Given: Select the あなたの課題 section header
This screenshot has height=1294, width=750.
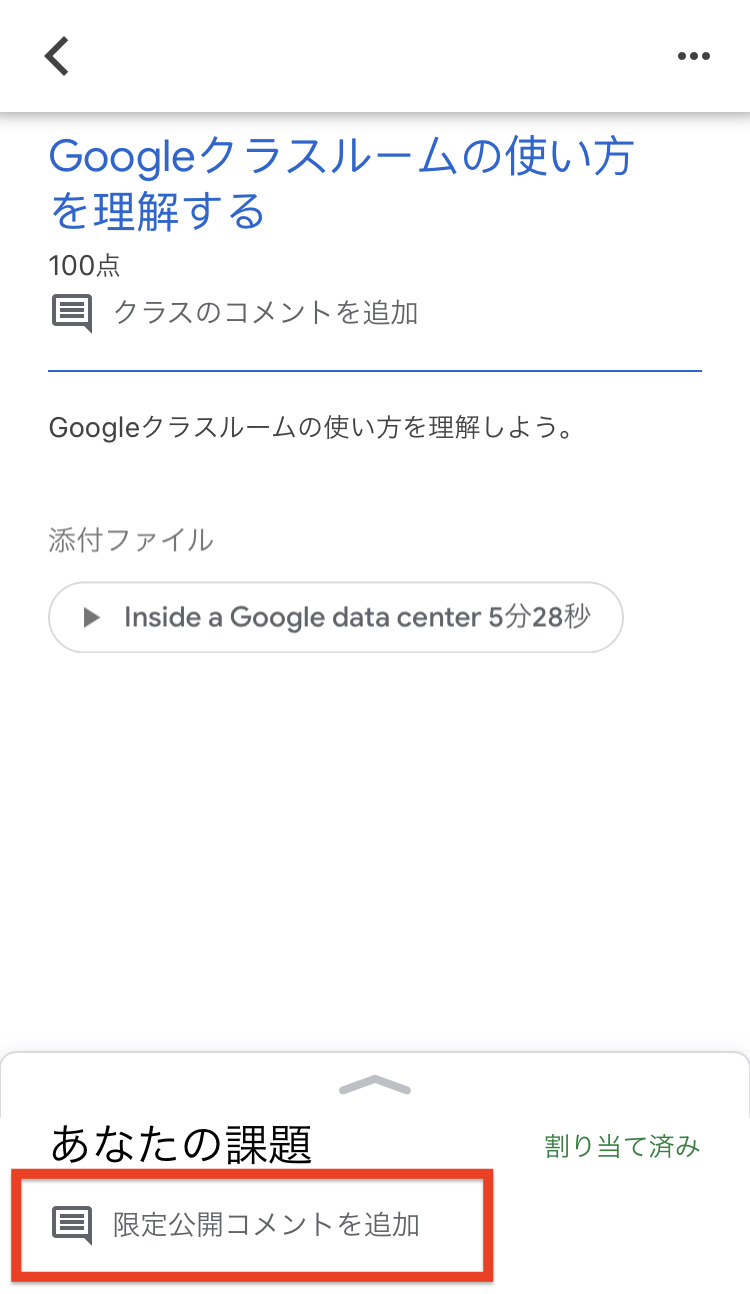Looking at the screenshot, I should click(180, 1148).
